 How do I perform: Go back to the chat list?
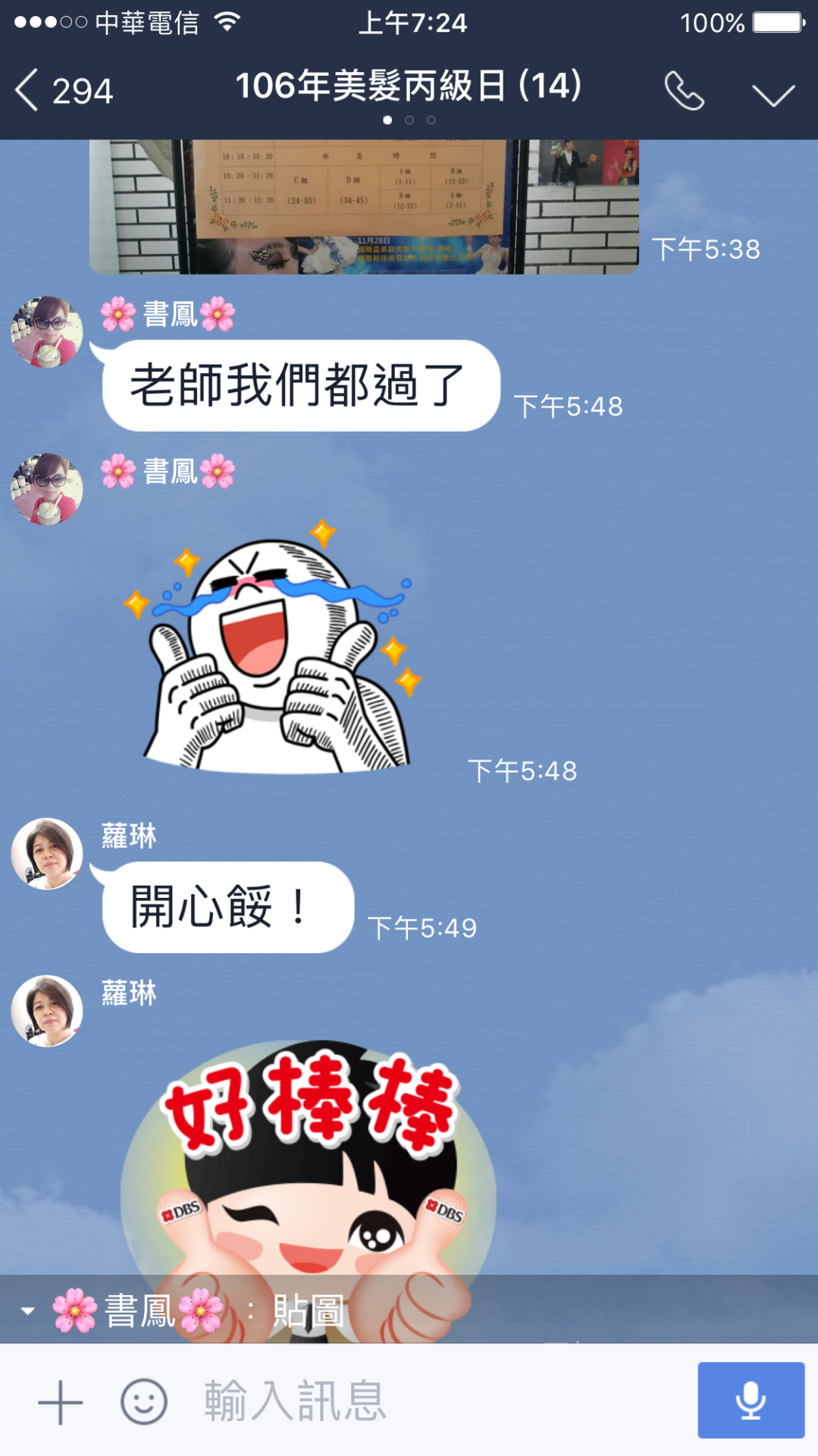(x=61, y=91)
